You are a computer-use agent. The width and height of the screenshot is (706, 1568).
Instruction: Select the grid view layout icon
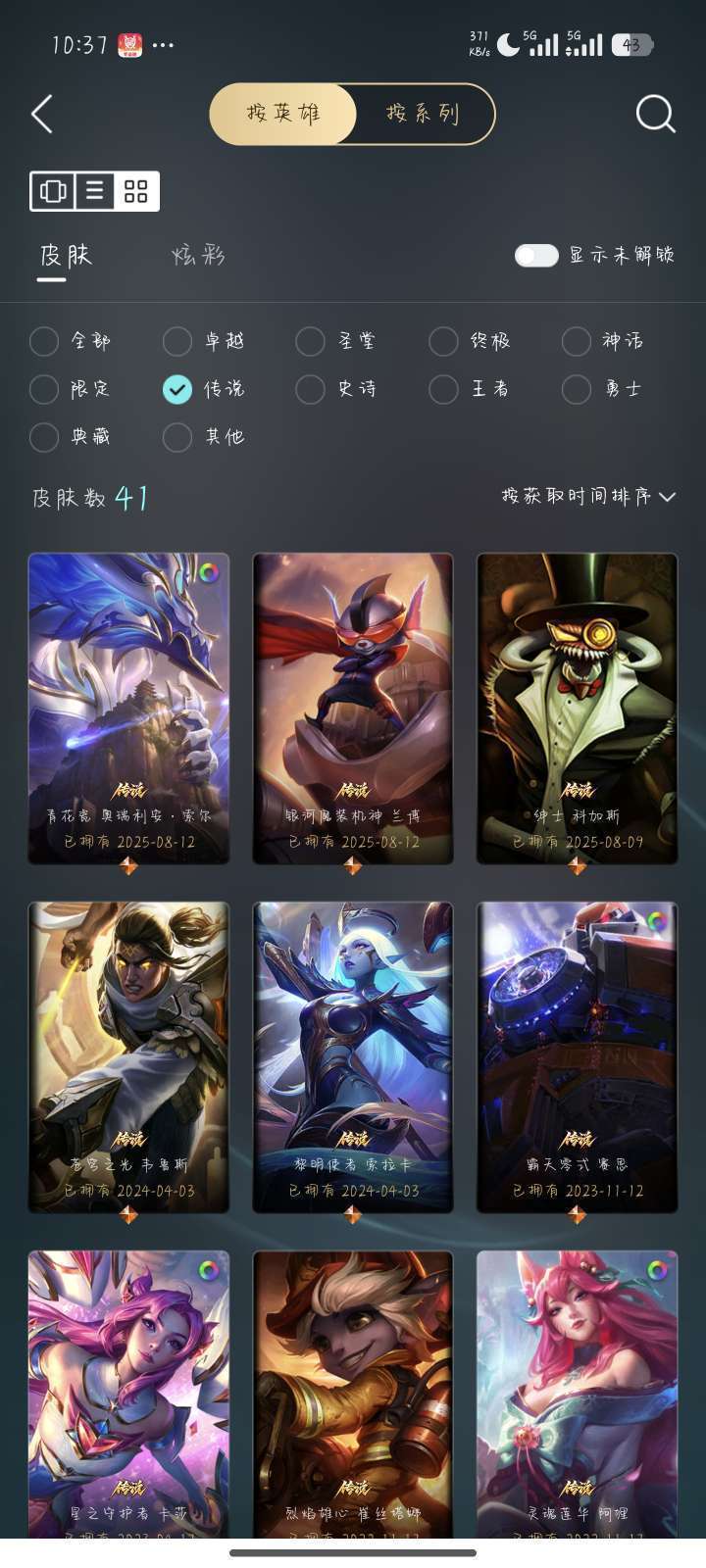tap(137, 191)
